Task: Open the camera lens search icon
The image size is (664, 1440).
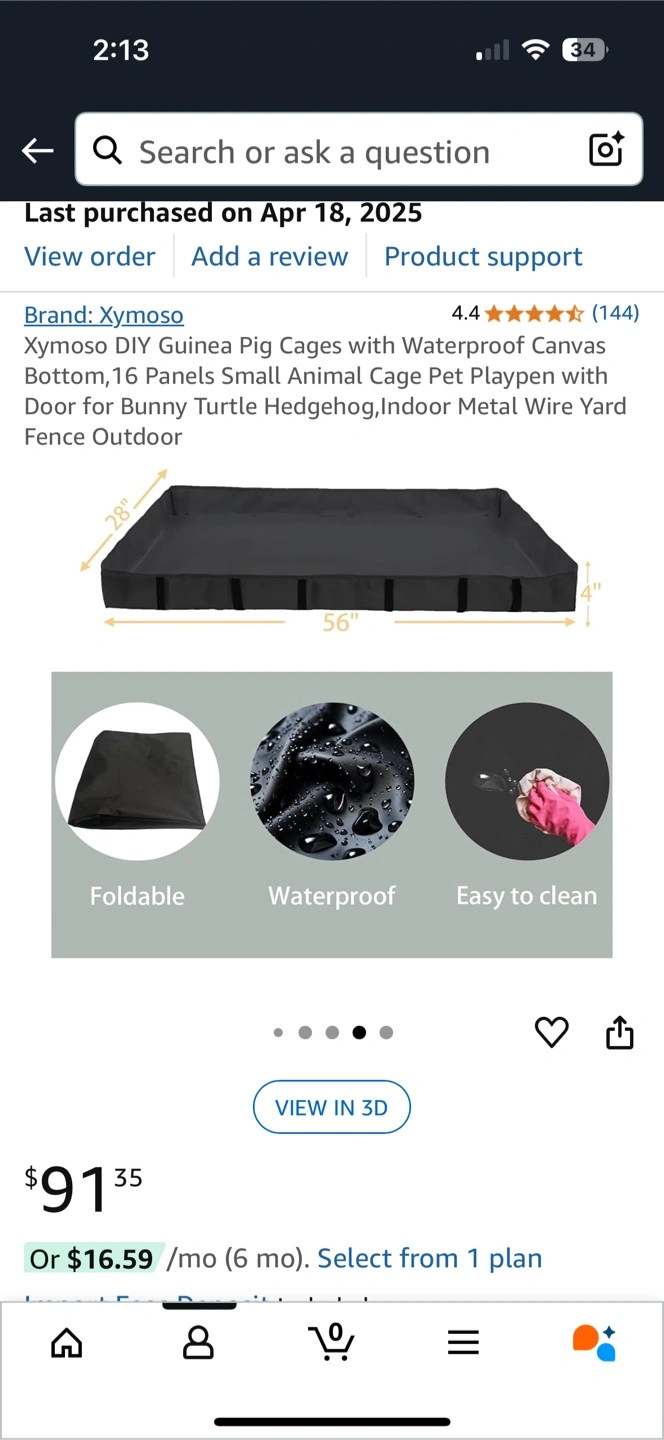Action: (x=606, y=150)
